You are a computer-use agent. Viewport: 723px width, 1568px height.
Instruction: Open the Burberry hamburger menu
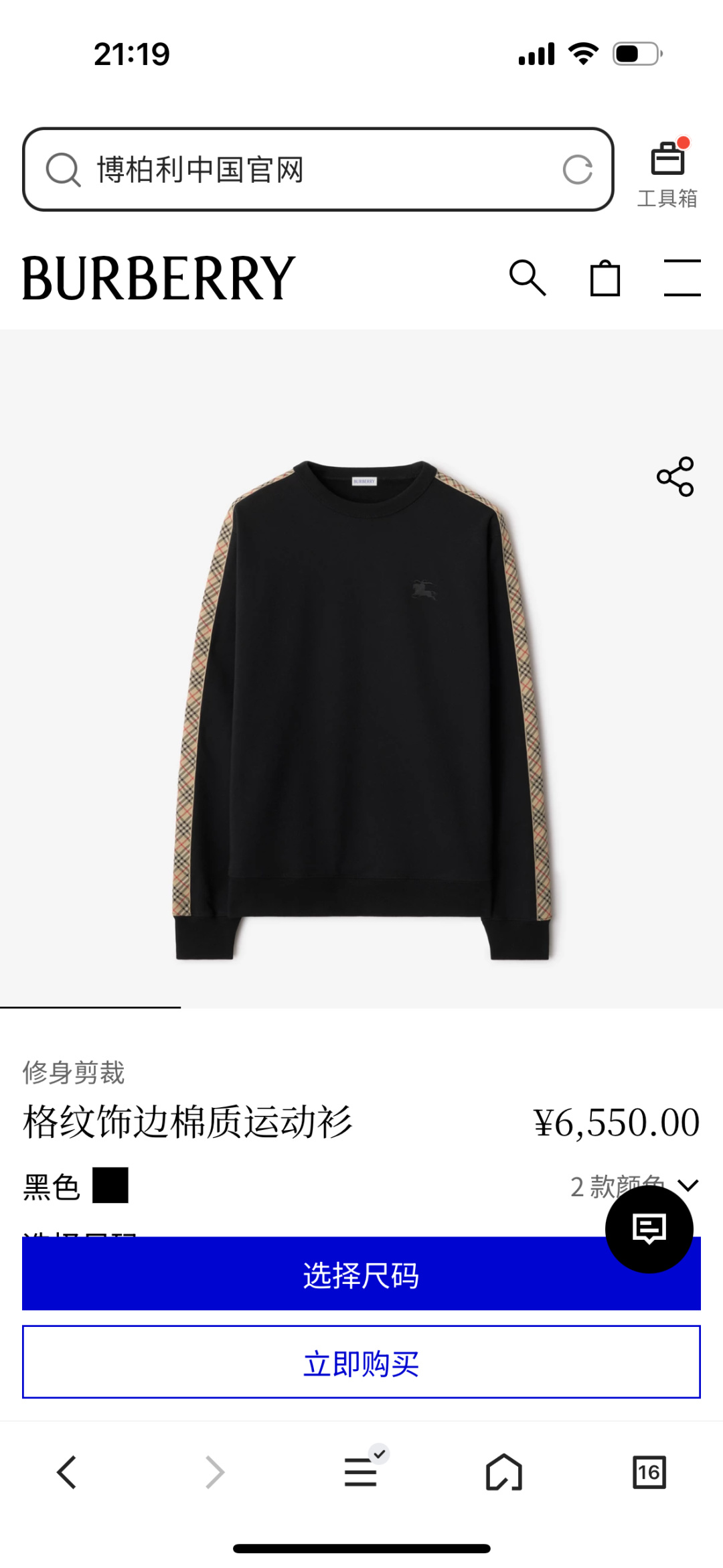[682, 277]
